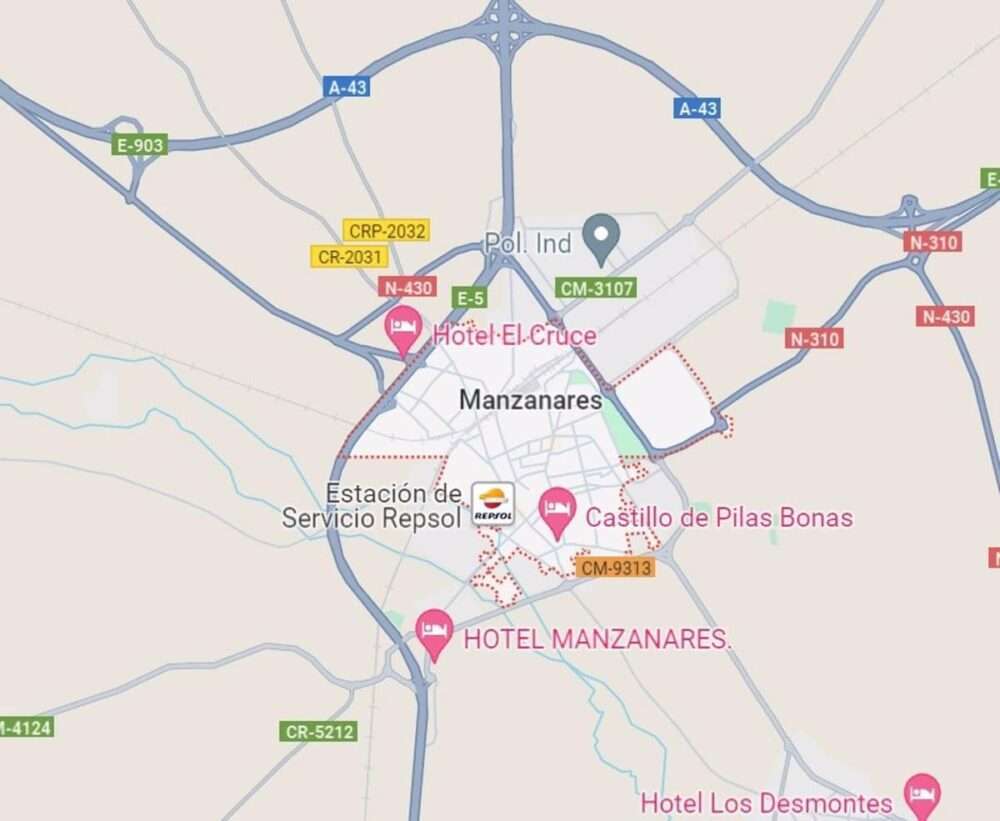Viewport: 1000px width, 821px height.
Task: Select the grey Pol. Ind location pin
Action: click(x=602, y=237)
